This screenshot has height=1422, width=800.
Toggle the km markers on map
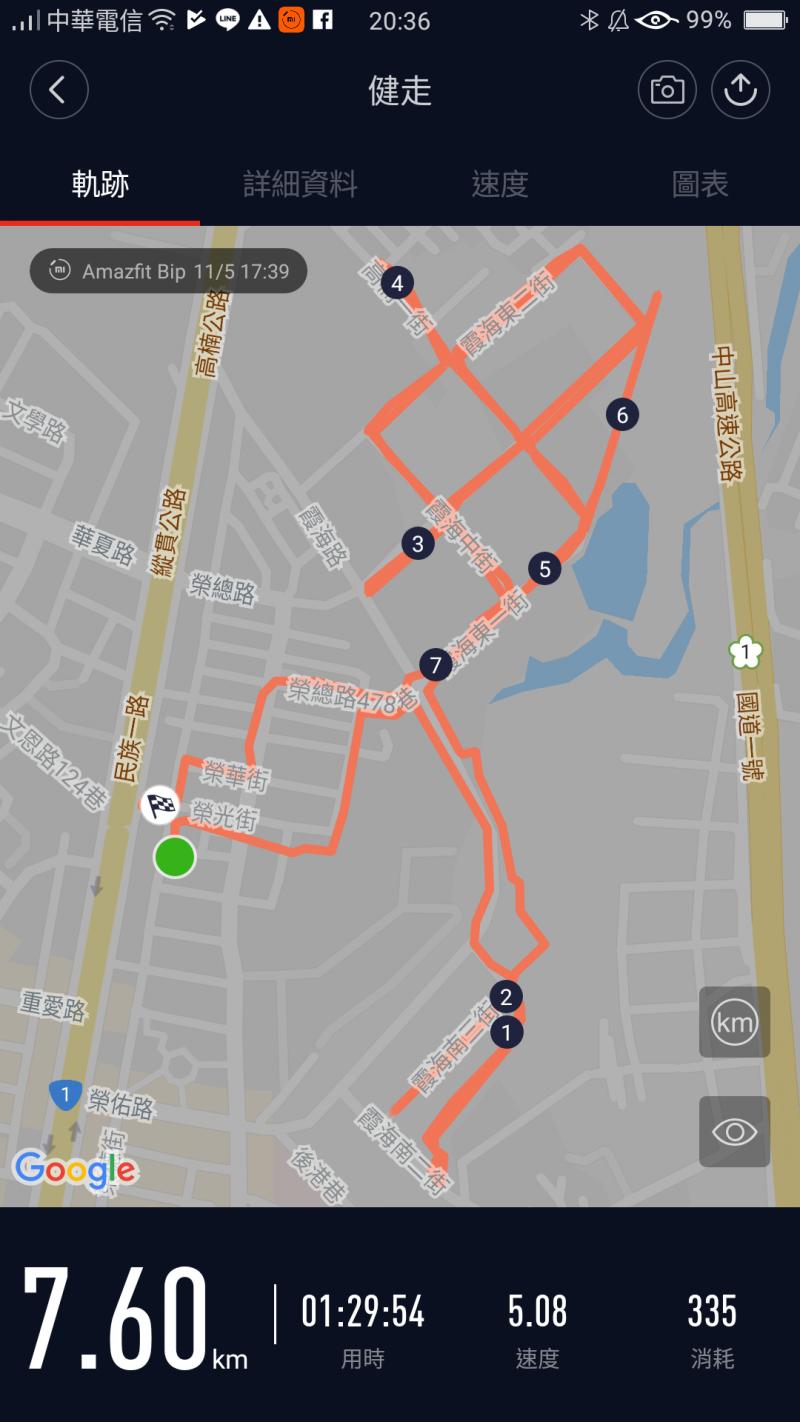(x=734, y=1022)
